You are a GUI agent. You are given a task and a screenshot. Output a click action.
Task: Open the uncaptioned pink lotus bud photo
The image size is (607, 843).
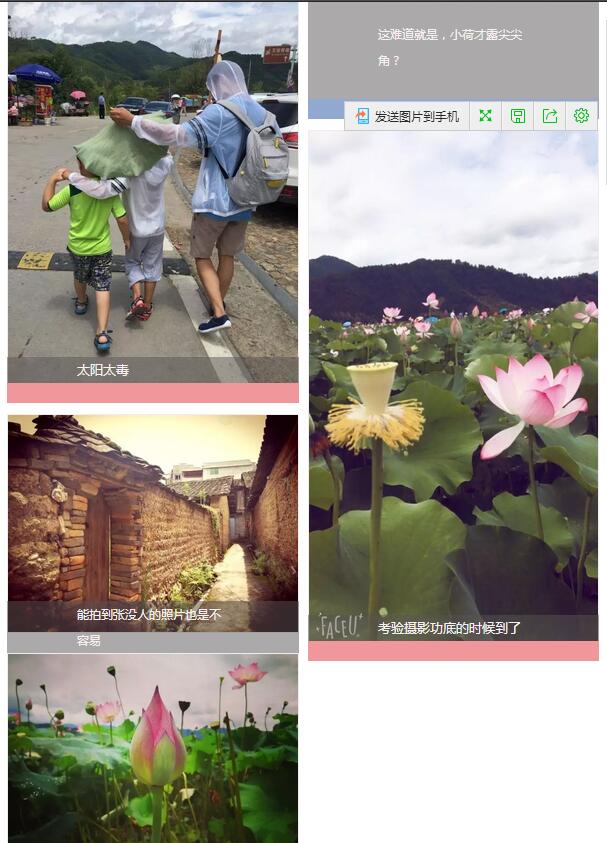pos(152,748)
